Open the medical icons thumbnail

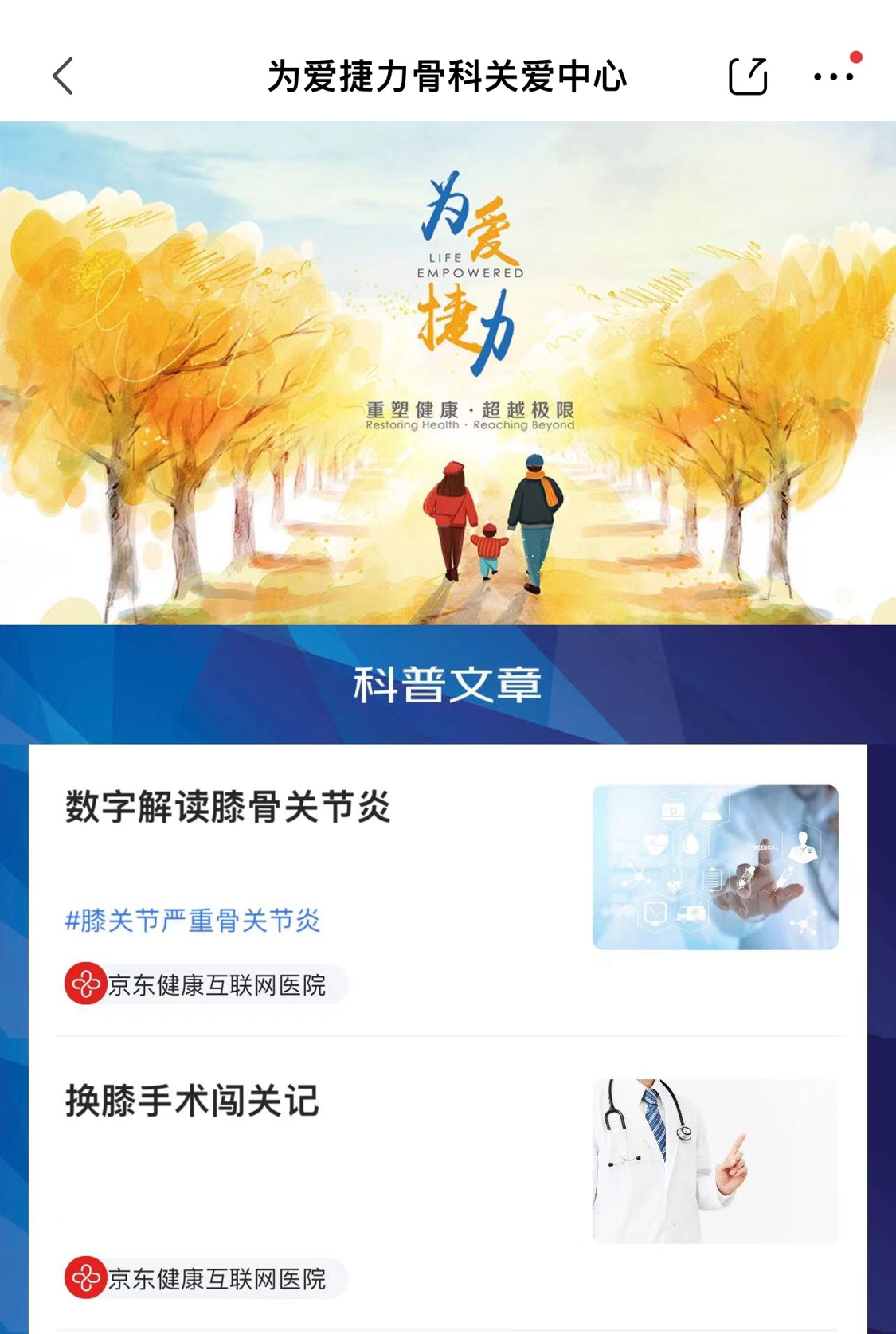[714, 867]
